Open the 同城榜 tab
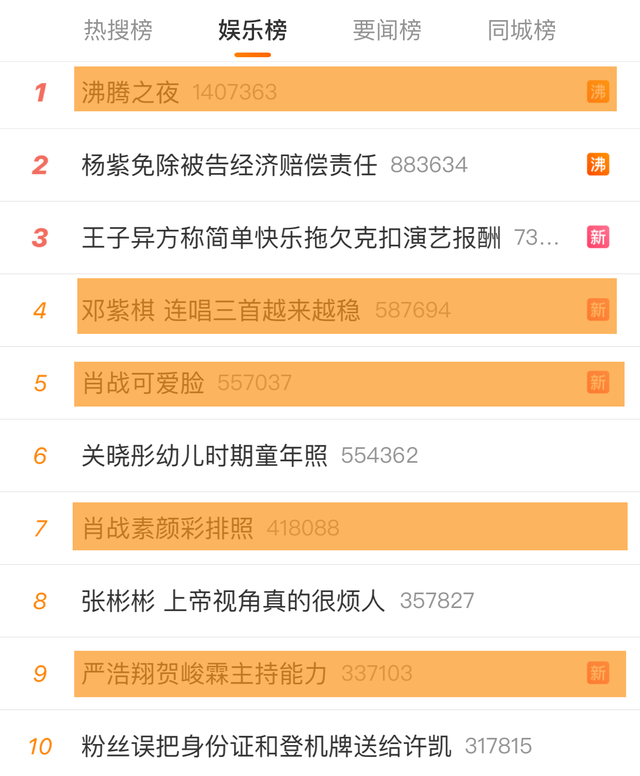The width and height of the screenshot is (640, 776). click(x=521, y=31)
